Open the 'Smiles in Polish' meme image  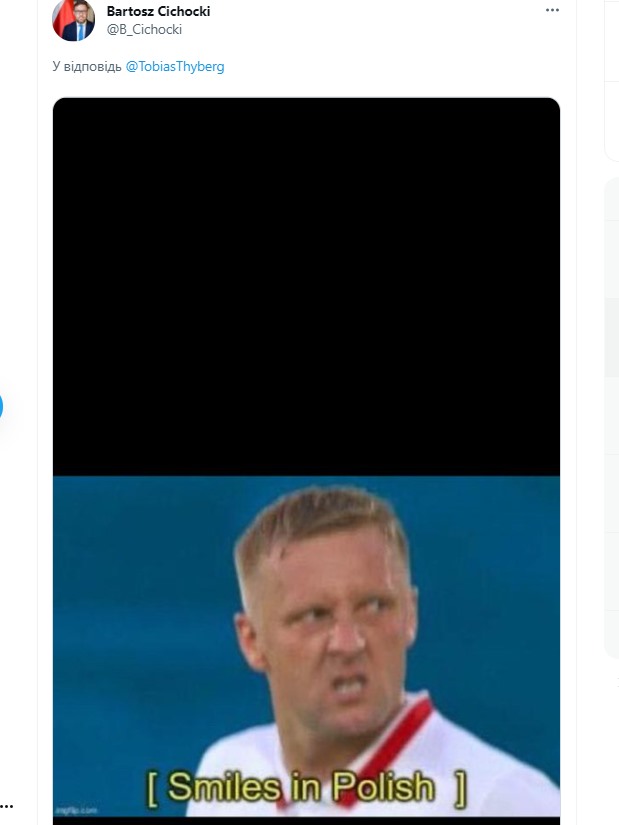(306, 458)
